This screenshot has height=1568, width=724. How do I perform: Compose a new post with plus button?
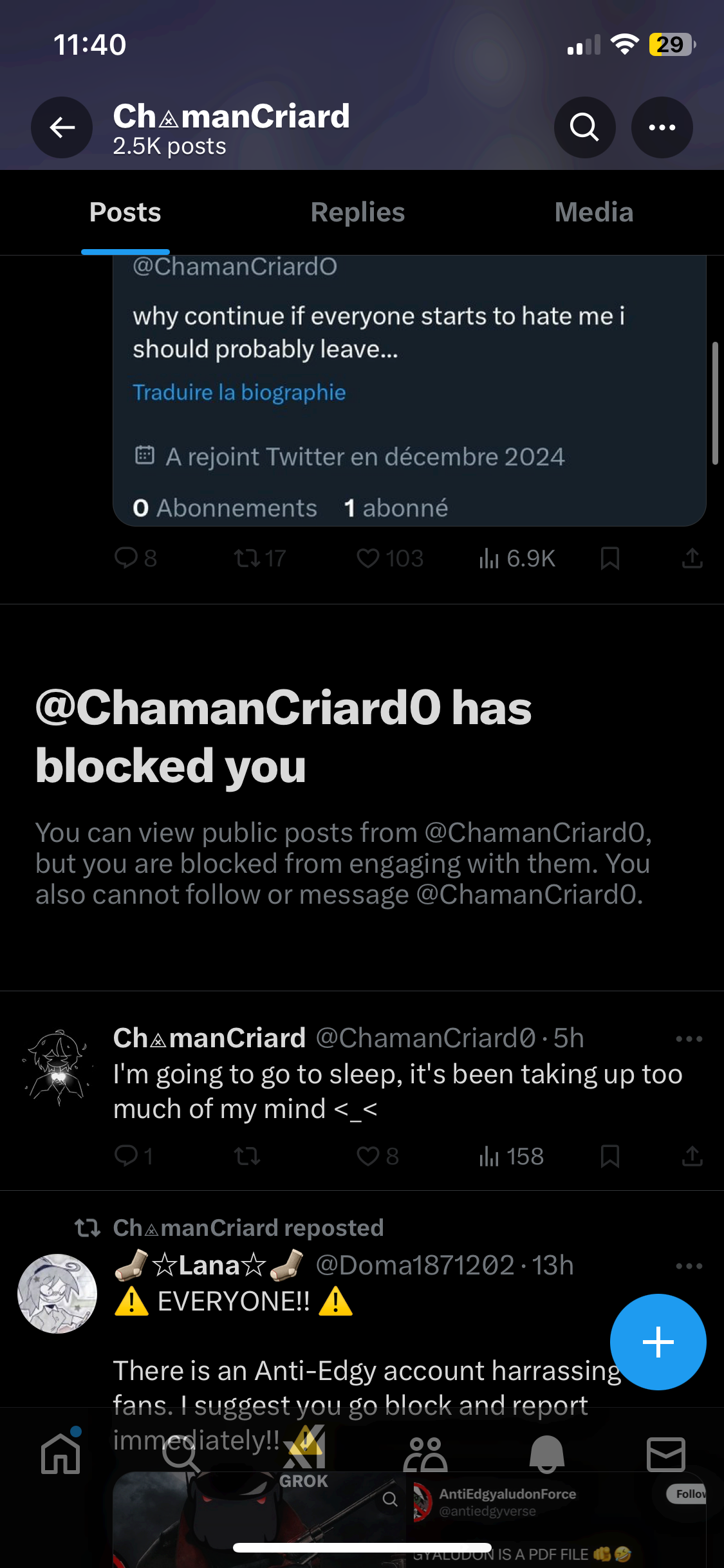coord(658,1342)
